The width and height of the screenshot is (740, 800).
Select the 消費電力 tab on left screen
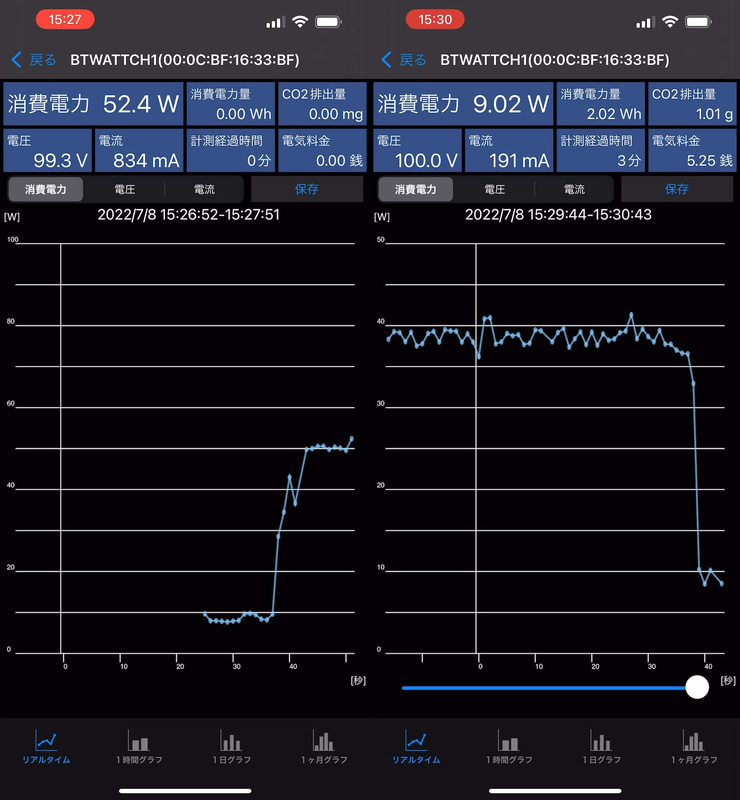45,188
